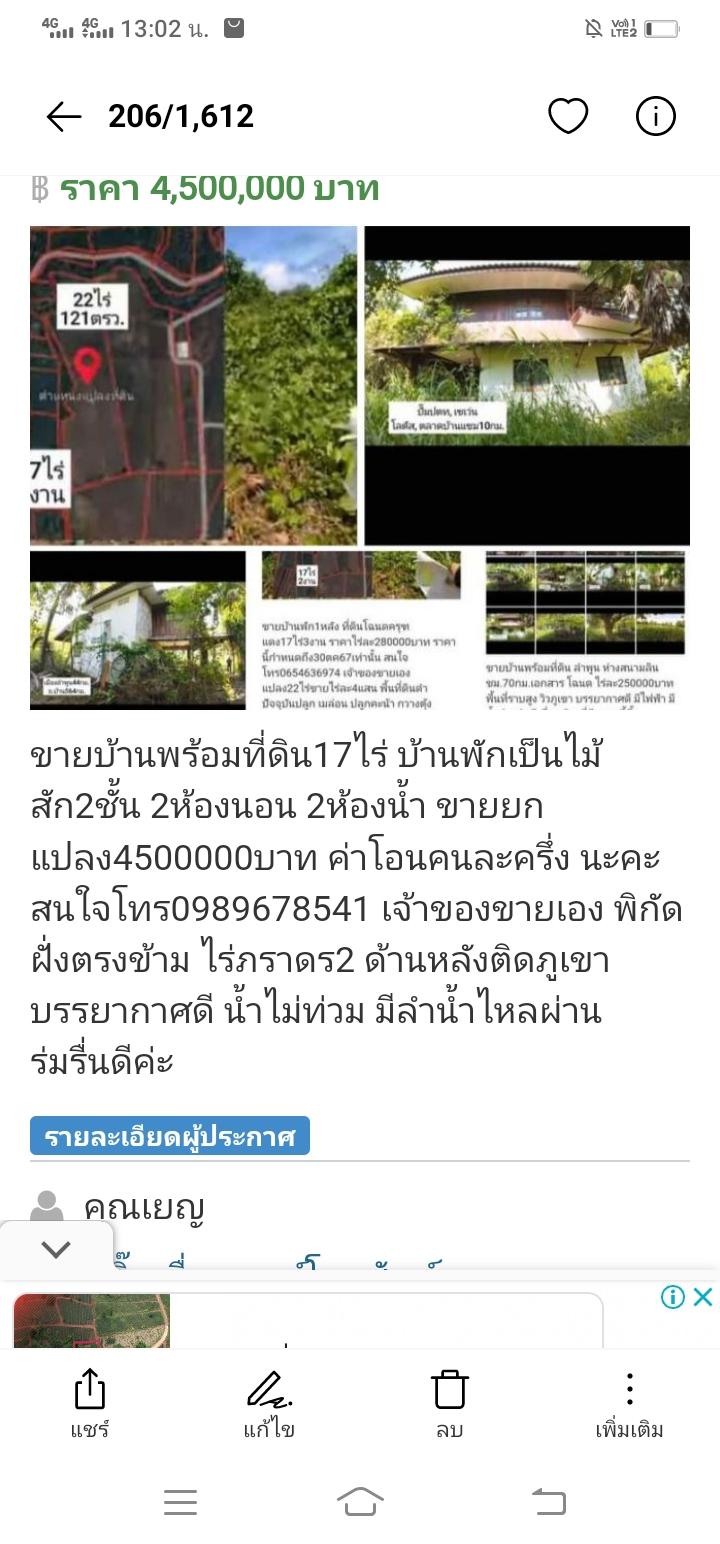720x1544 pixels.
Task: Edit the listing with แก้ไข
Action: click(x=269, y=1405)
